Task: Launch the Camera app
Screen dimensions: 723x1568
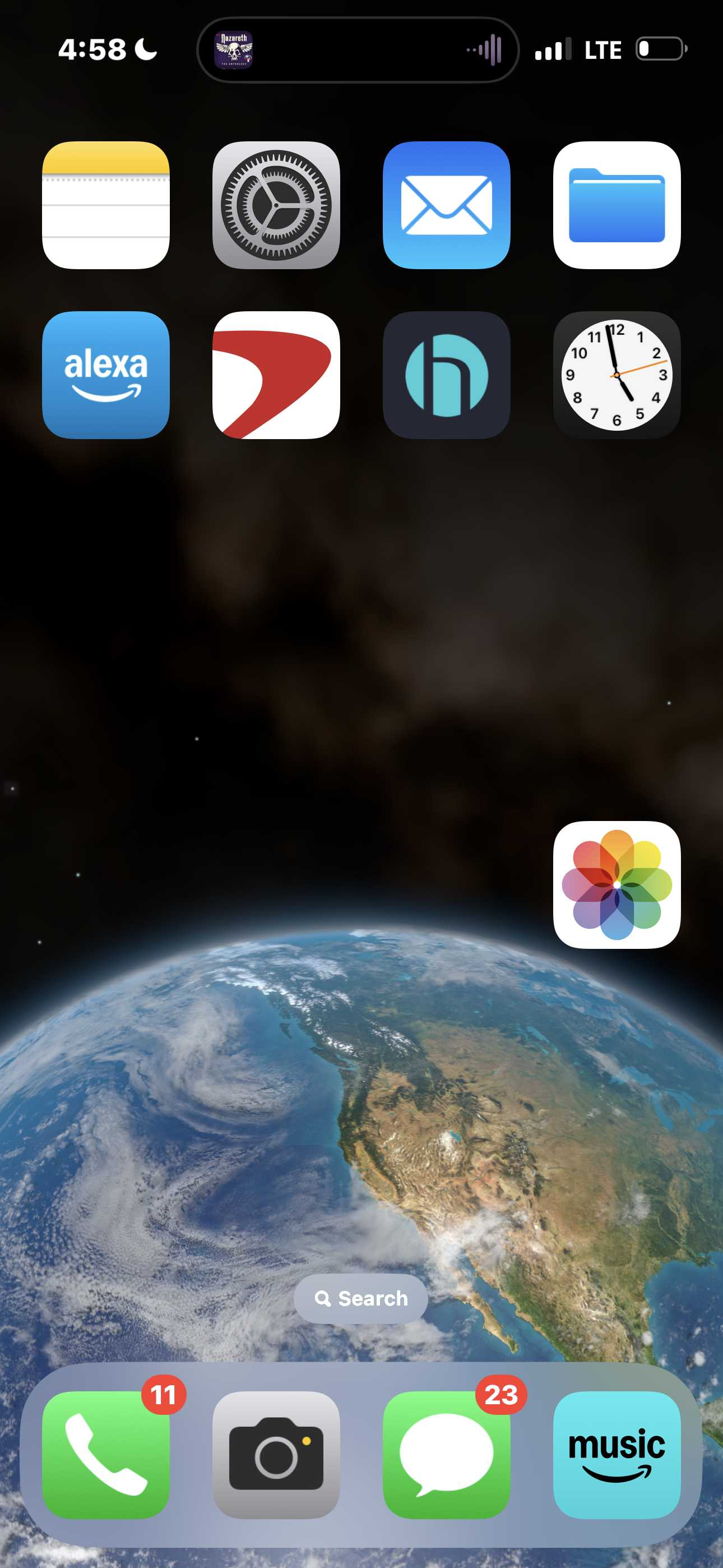Action: (276, 1455)
